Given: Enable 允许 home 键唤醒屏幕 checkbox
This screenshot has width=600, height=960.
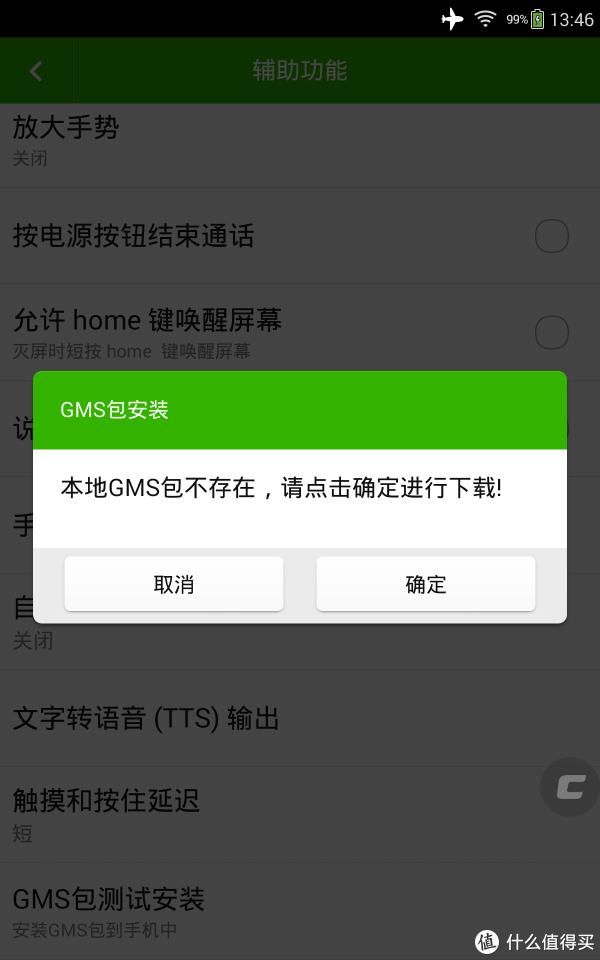Looking at the screenshot, I should click(x=552, y=332).
